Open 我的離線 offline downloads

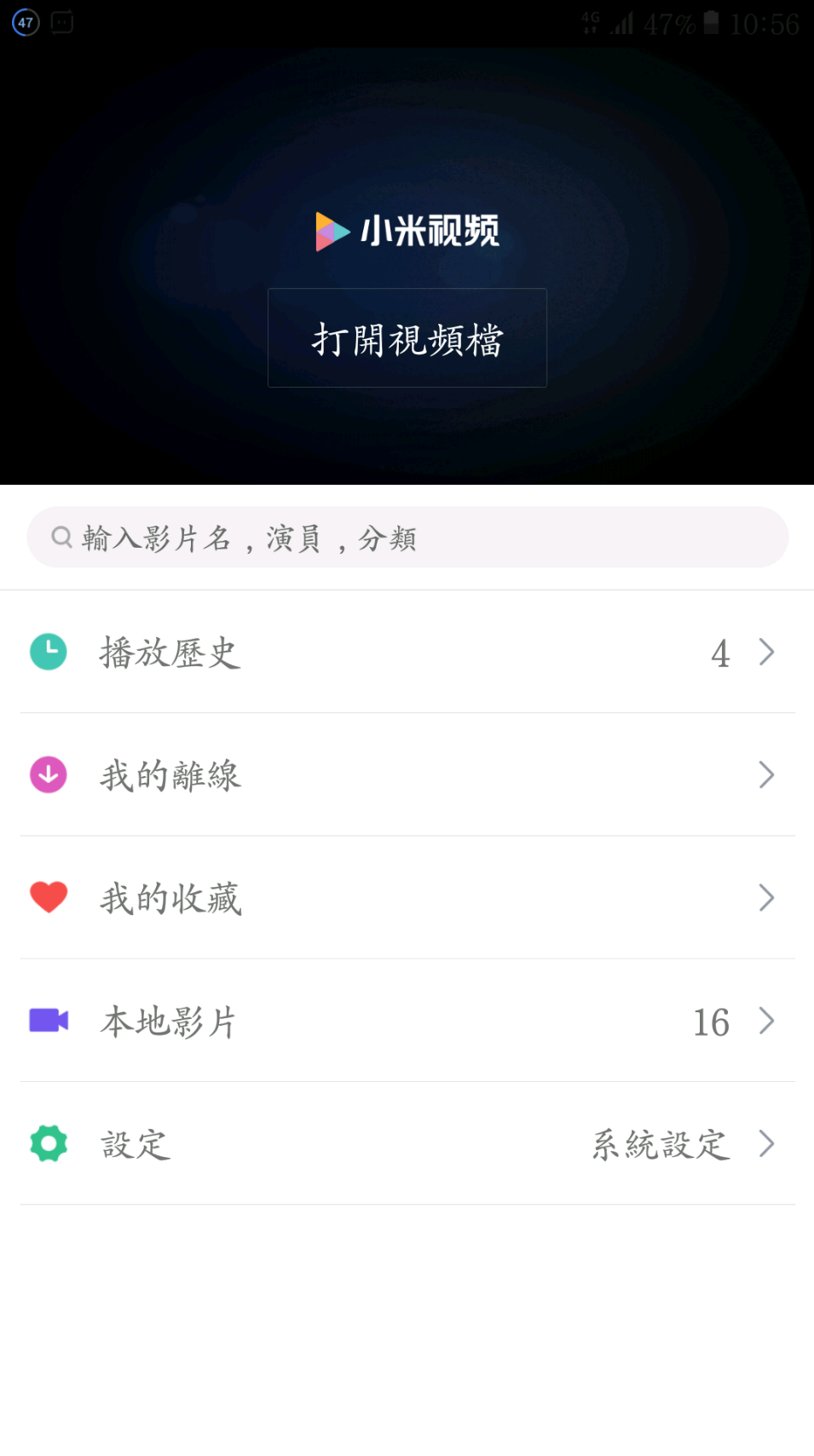pyautogui.click(x=407, y=774)
